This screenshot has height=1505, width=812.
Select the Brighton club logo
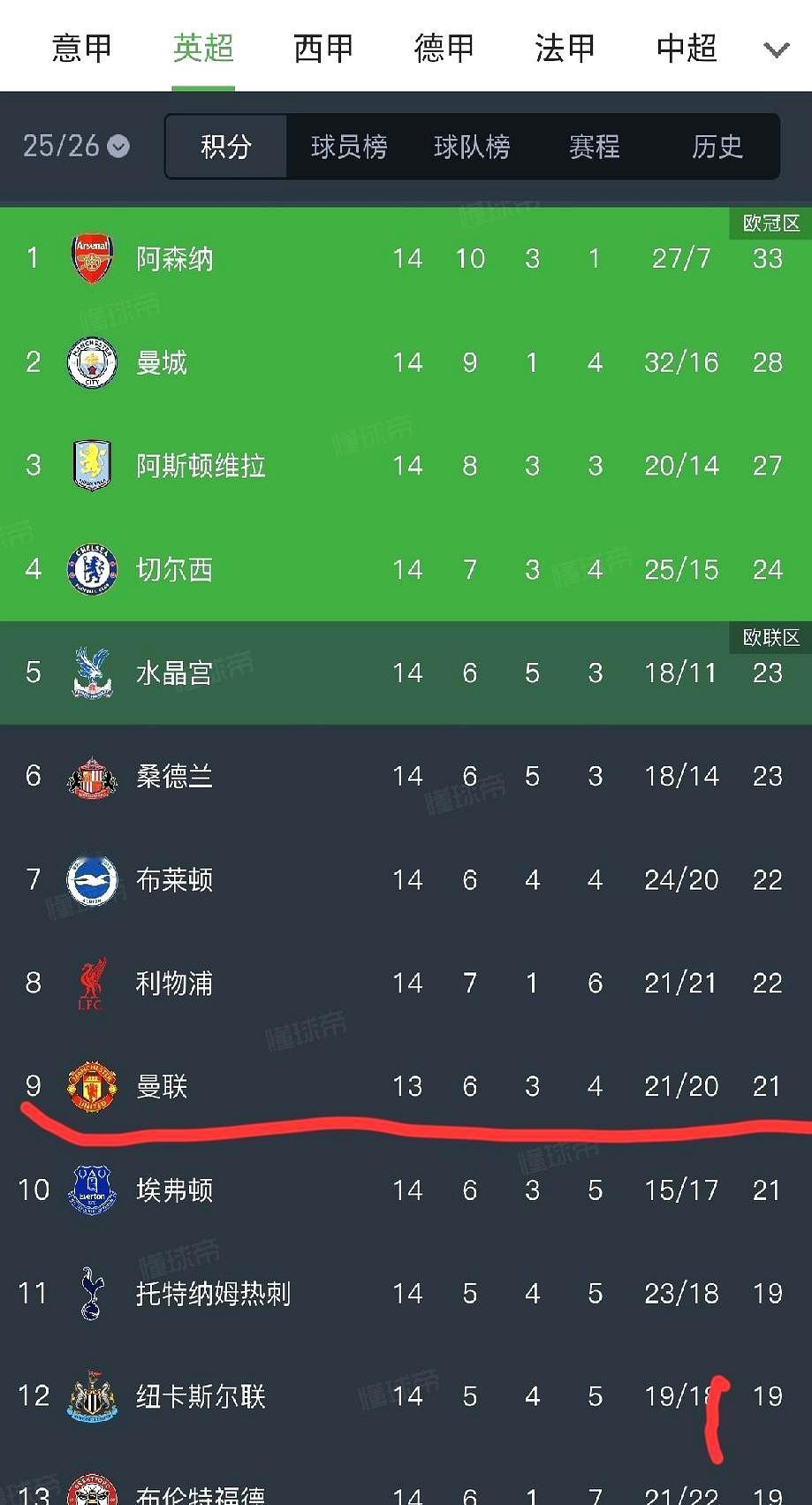(x=92, y=879)
